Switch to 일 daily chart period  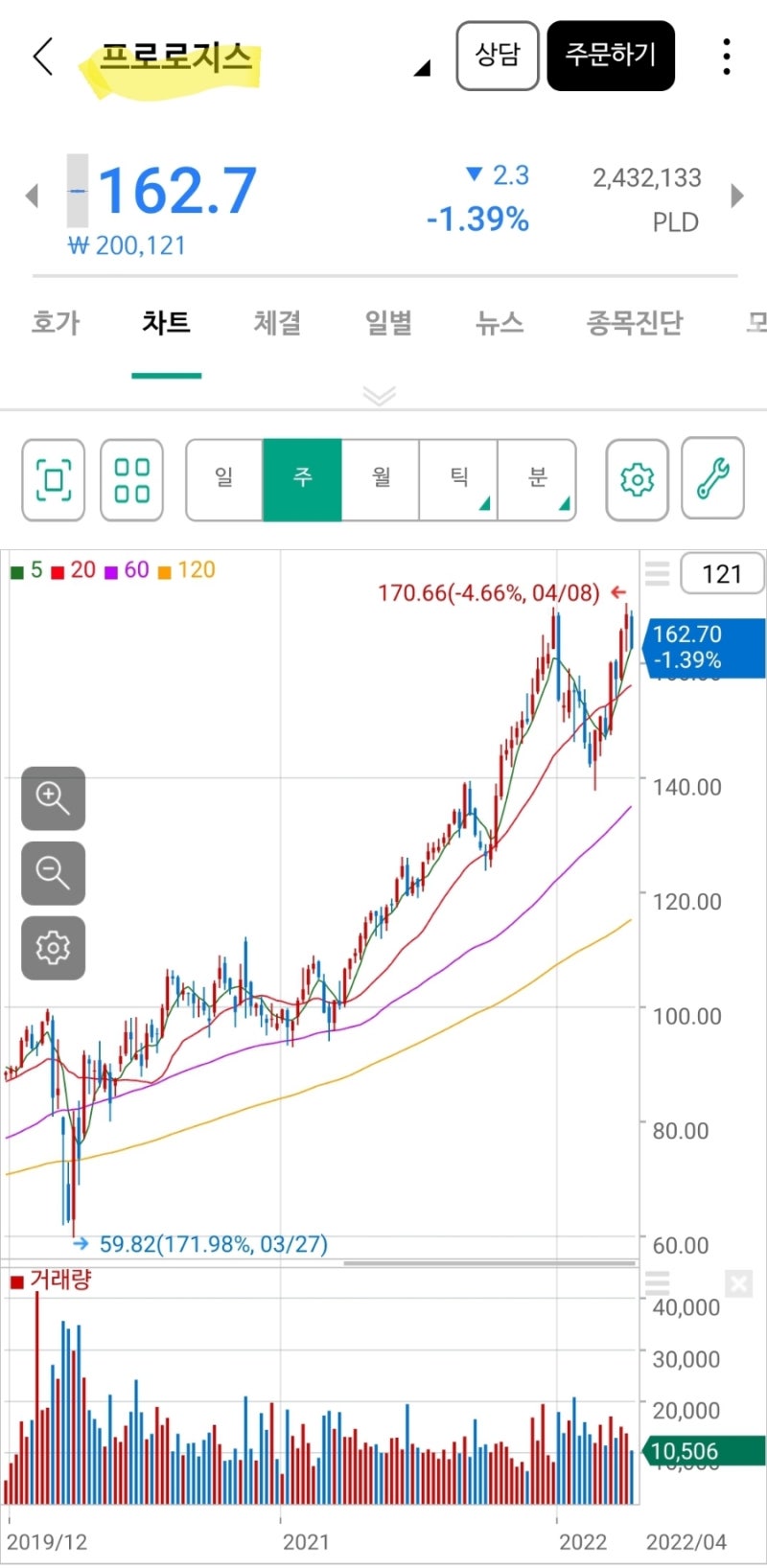pos(223,479)
